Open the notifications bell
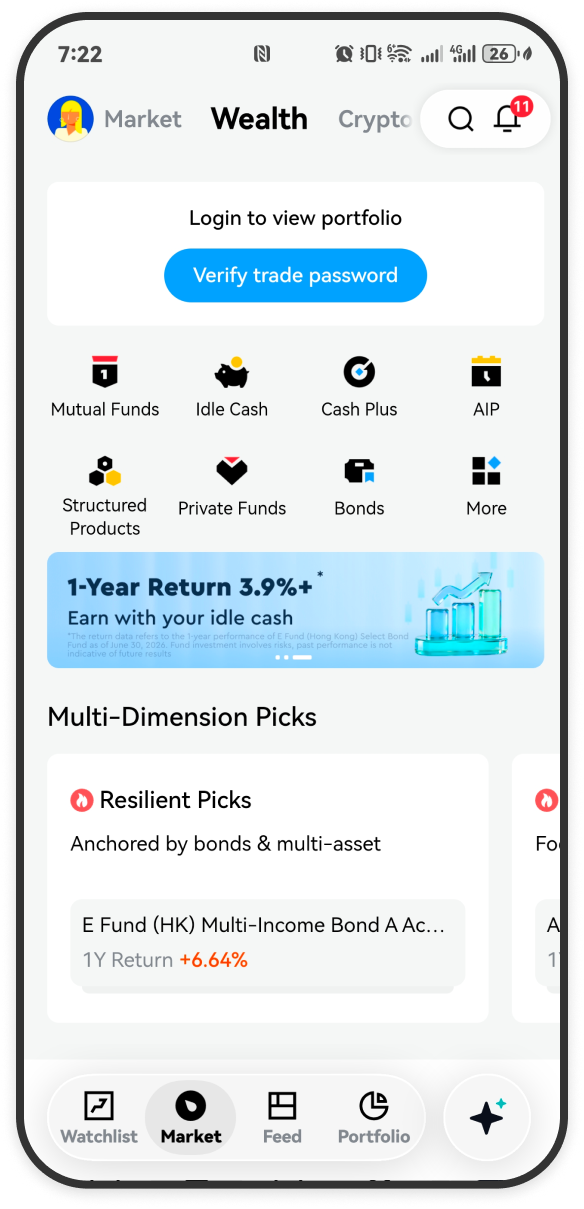The width and height of the screenshot is (584, 1209). [508, 119]
